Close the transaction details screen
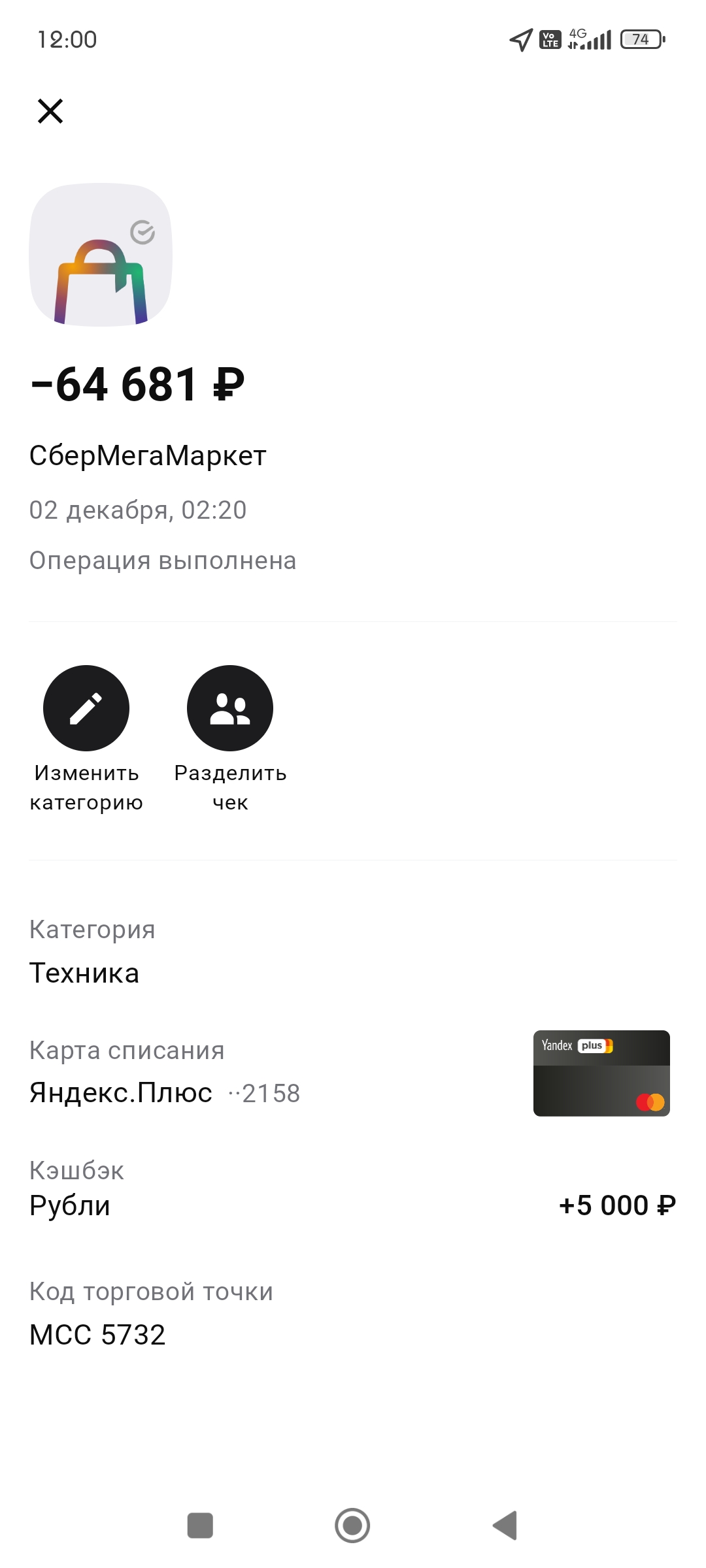 click(x=50, y=111)
